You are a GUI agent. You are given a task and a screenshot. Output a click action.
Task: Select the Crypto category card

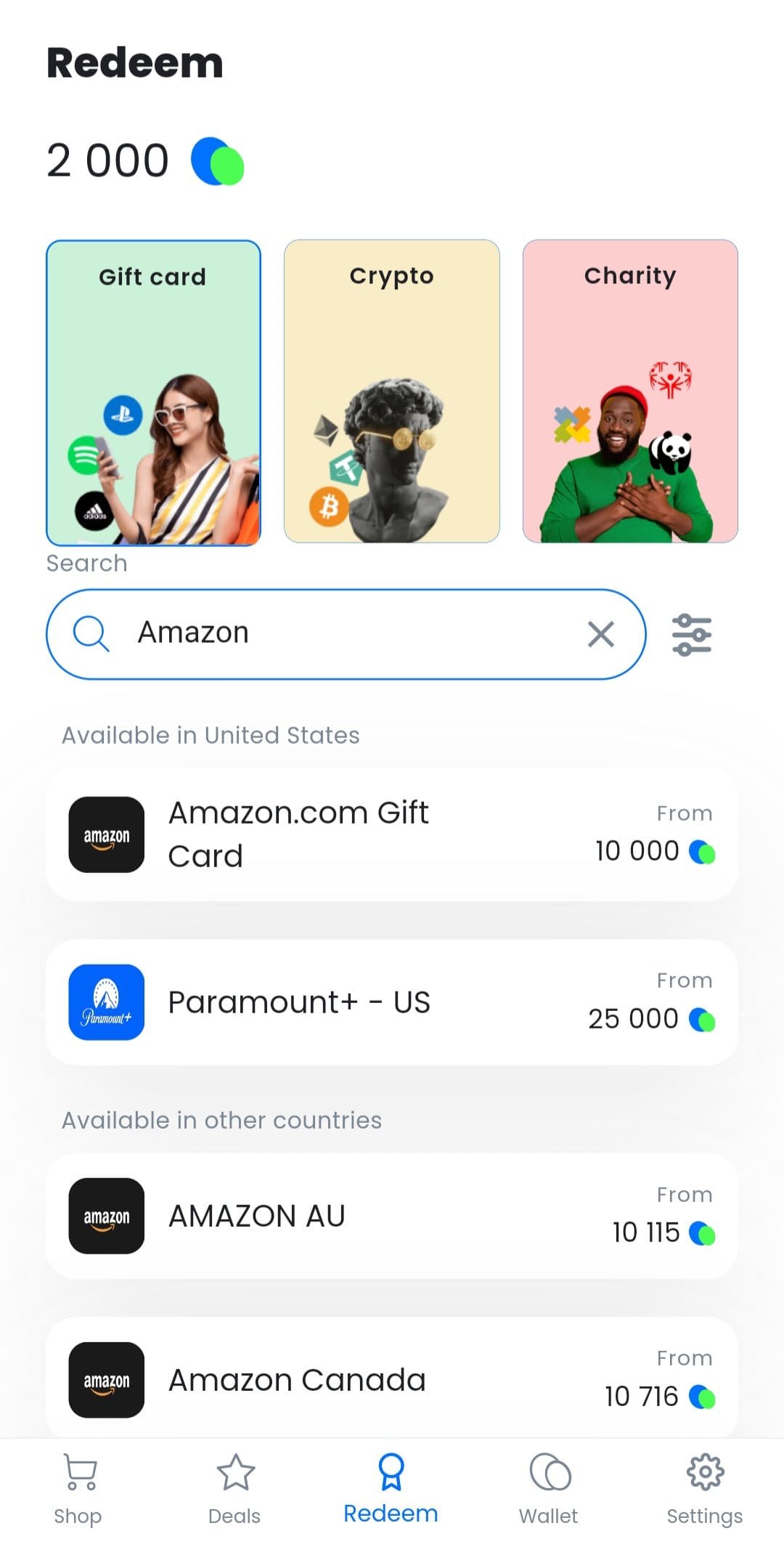(x=392, y=391)
